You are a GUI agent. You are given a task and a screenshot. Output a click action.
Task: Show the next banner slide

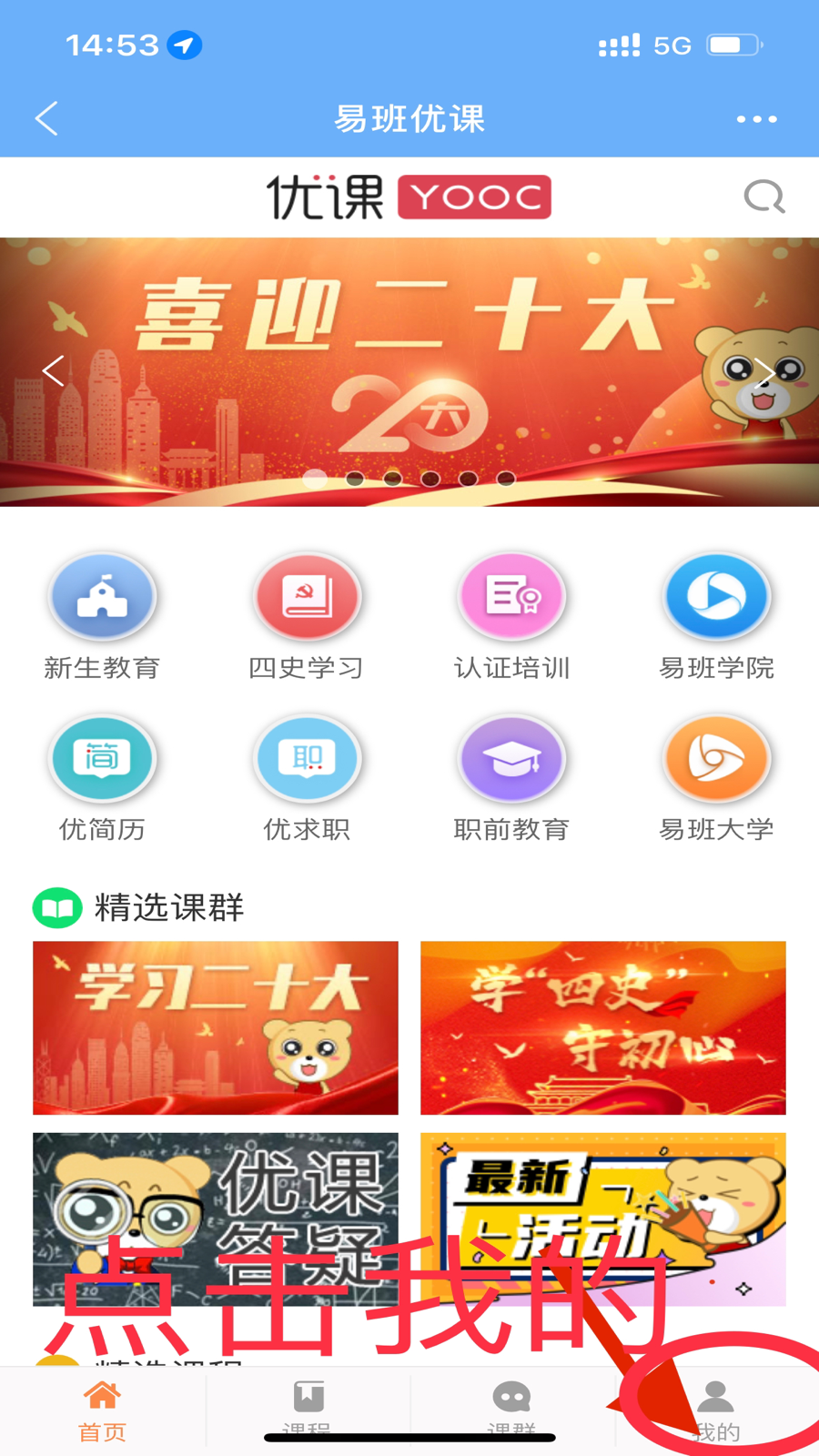pyautogui.click(x=765, y=371)
